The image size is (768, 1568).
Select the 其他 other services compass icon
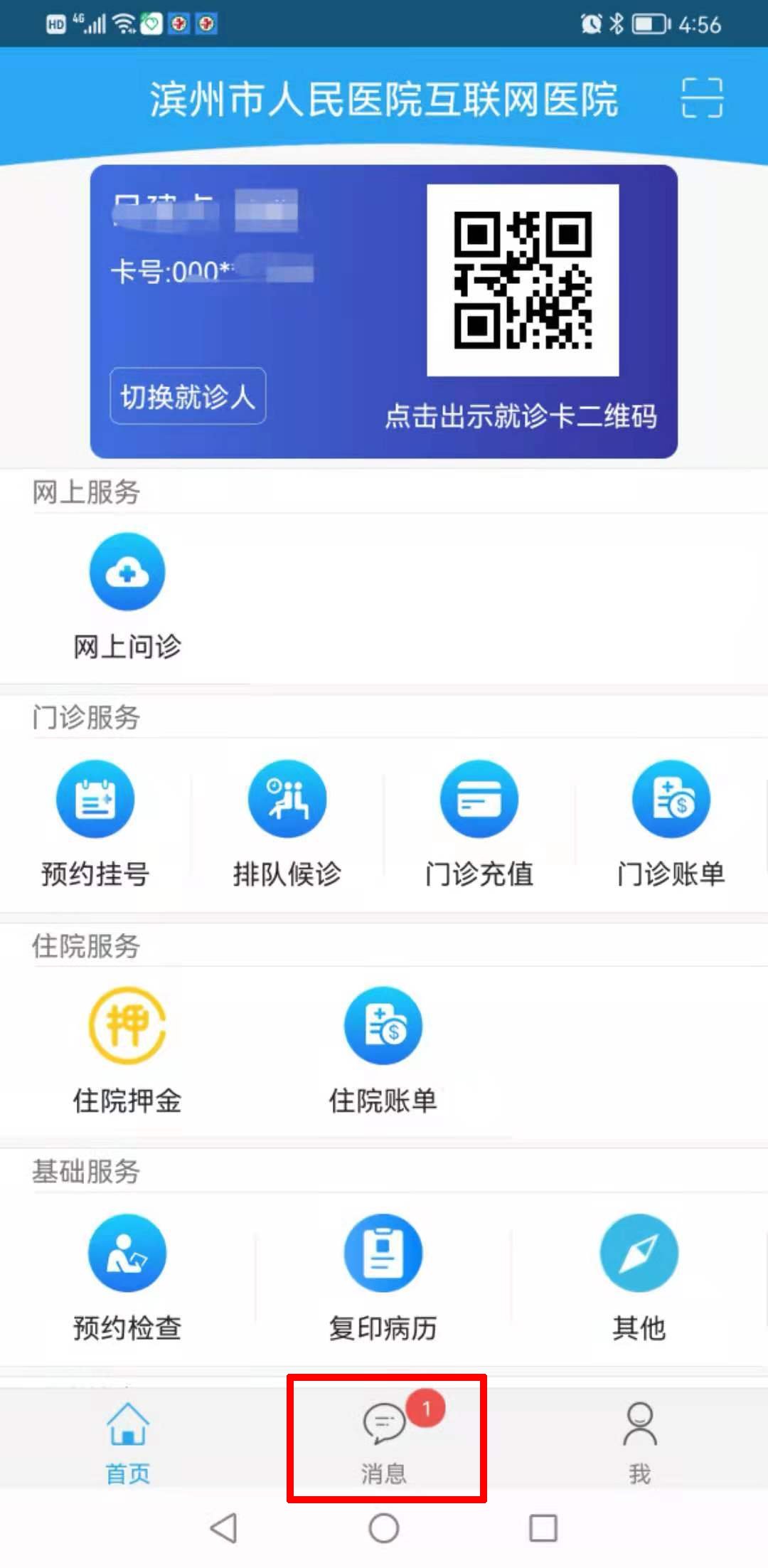639,1254
